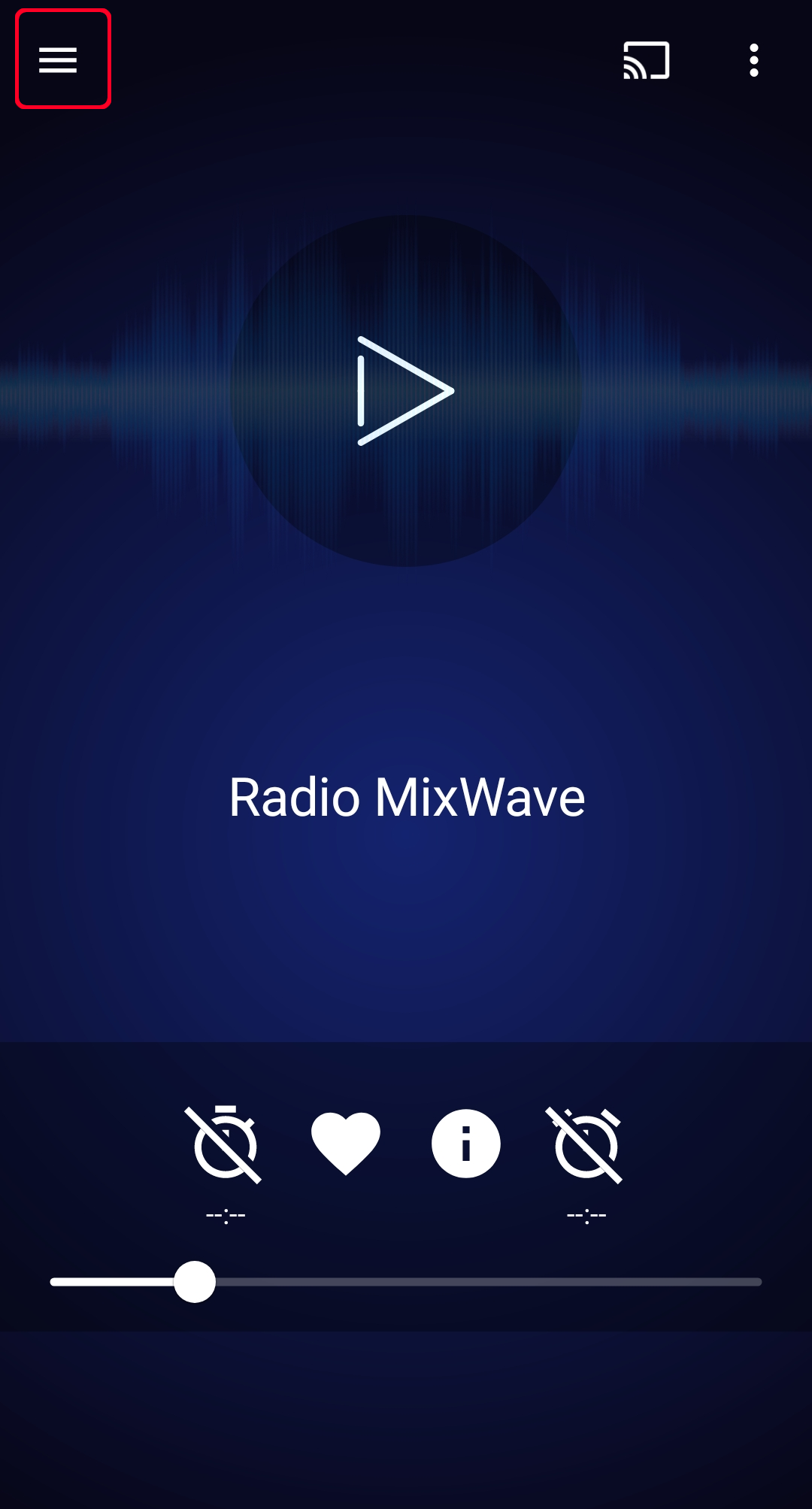Set the alarm clock
This screenshot has width=812, height=1509.
[586, 1144]
